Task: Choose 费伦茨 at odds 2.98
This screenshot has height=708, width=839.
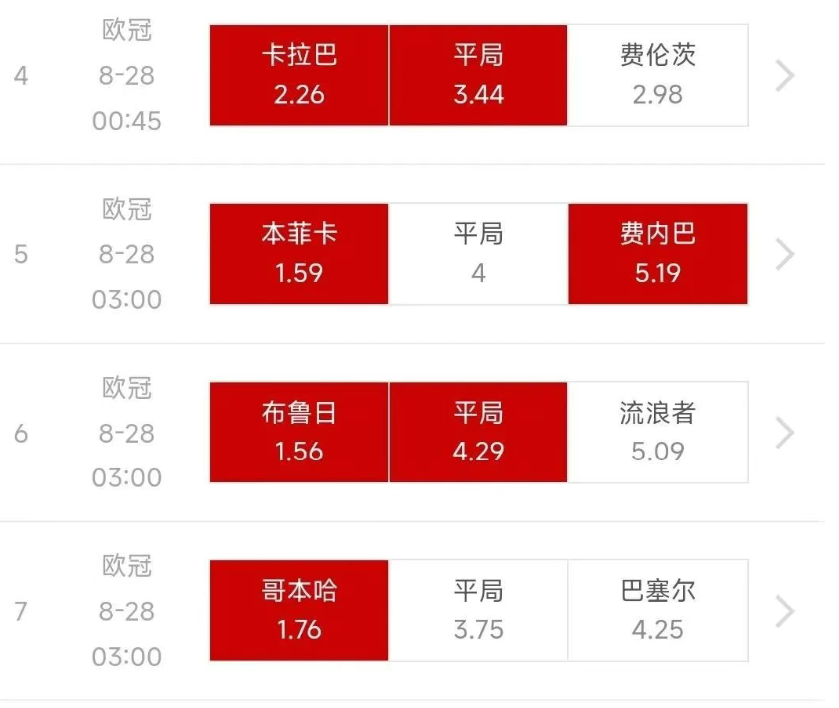Action: 657,76
